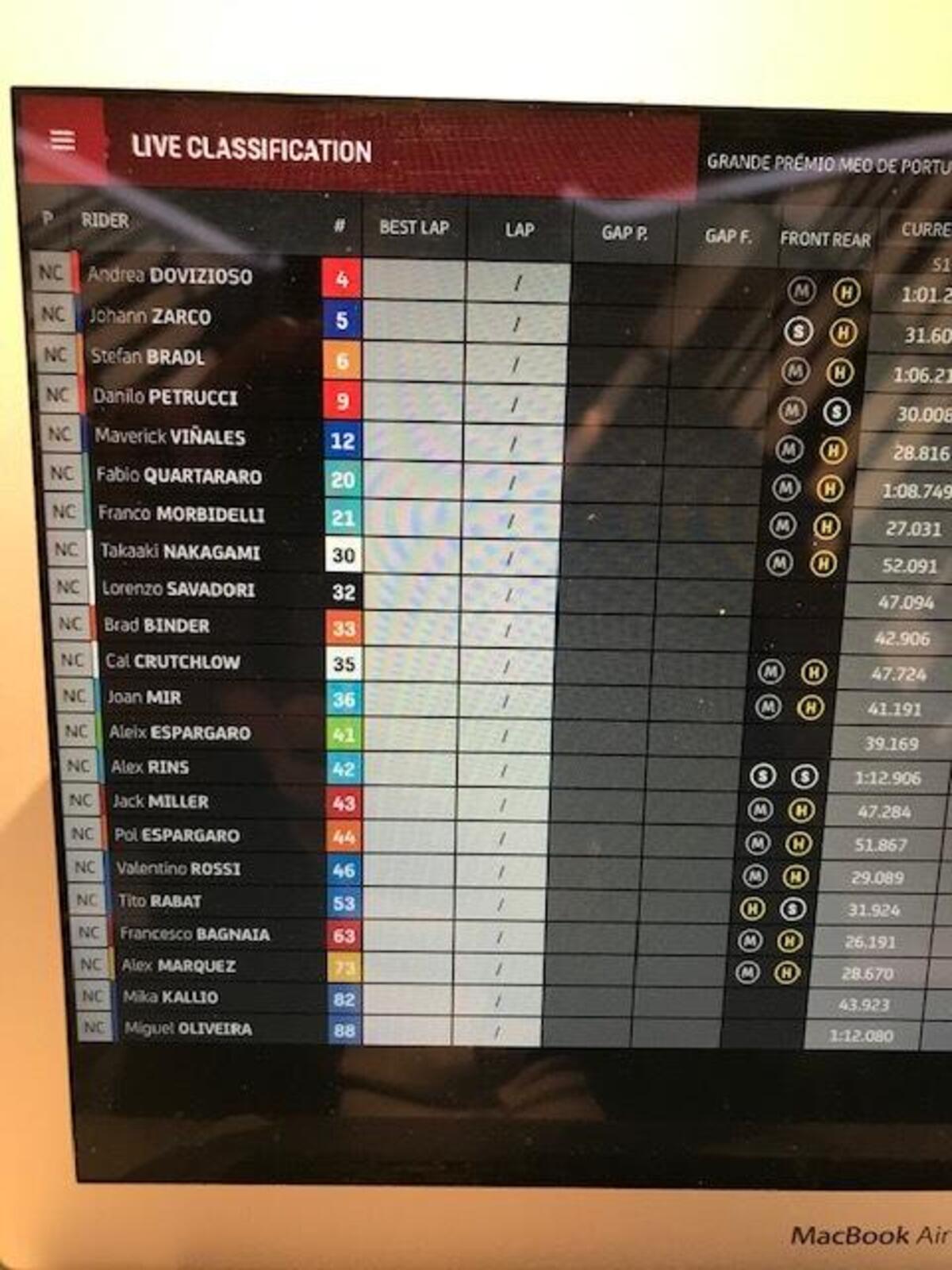Select Miguel Oliveira's row
Viewport: 952px width, 1270px height.
(x=187, y=1029)
